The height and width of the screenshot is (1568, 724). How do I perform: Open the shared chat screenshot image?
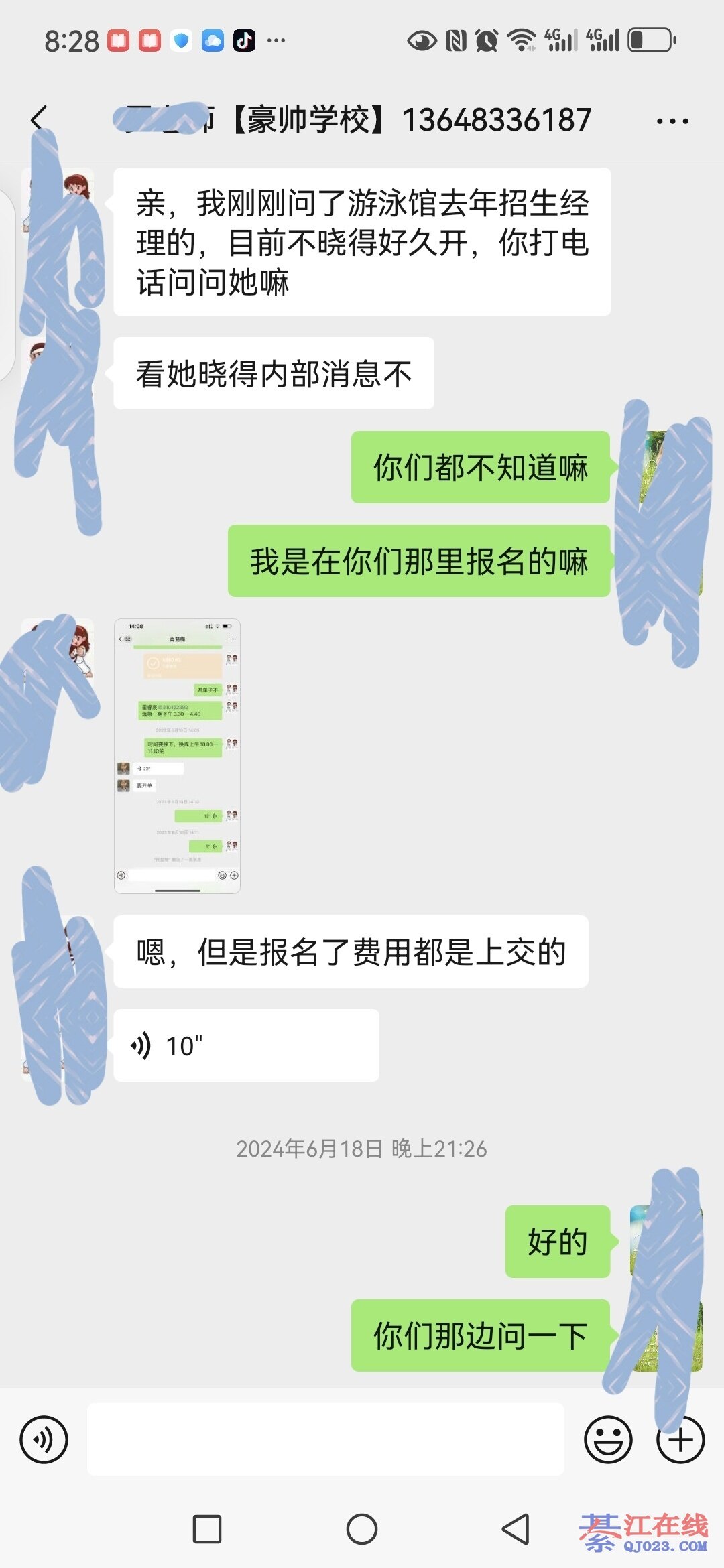point(177,756)
